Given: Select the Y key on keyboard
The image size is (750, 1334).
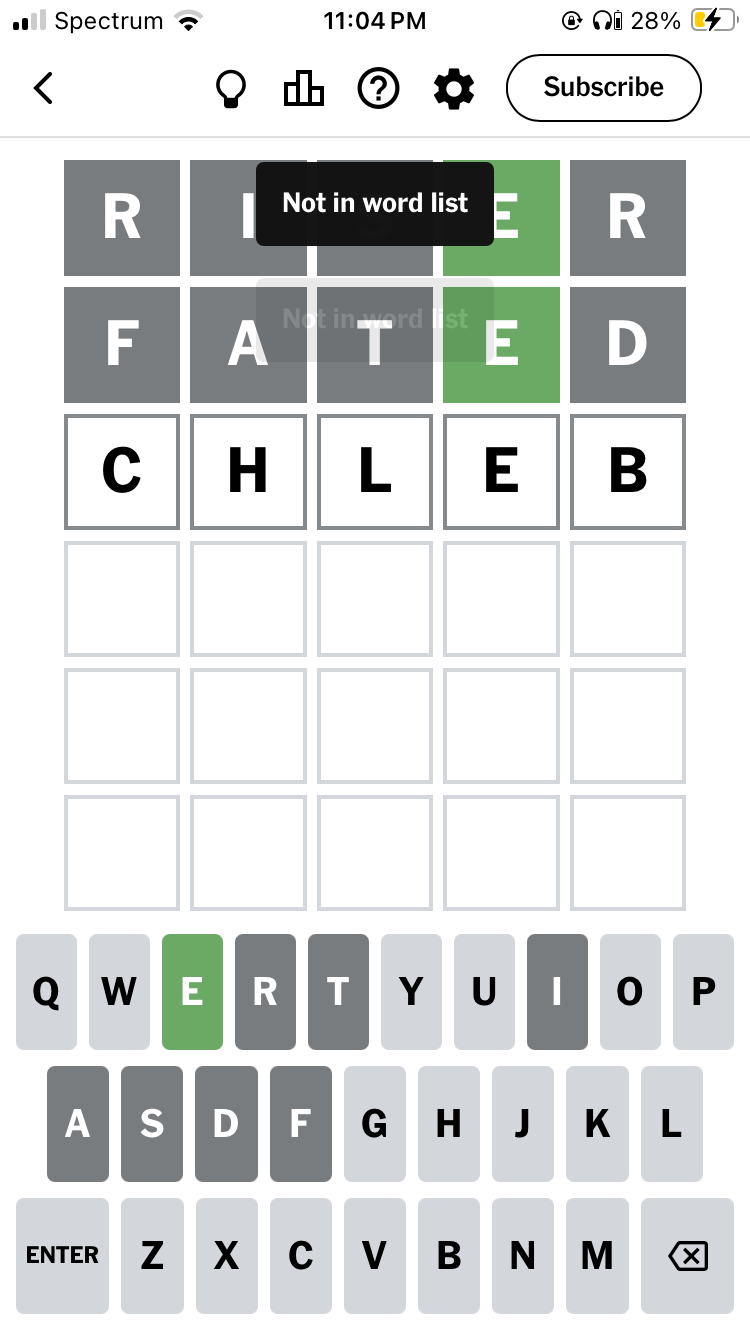Looking at the screenshot, I should (411, 991).
